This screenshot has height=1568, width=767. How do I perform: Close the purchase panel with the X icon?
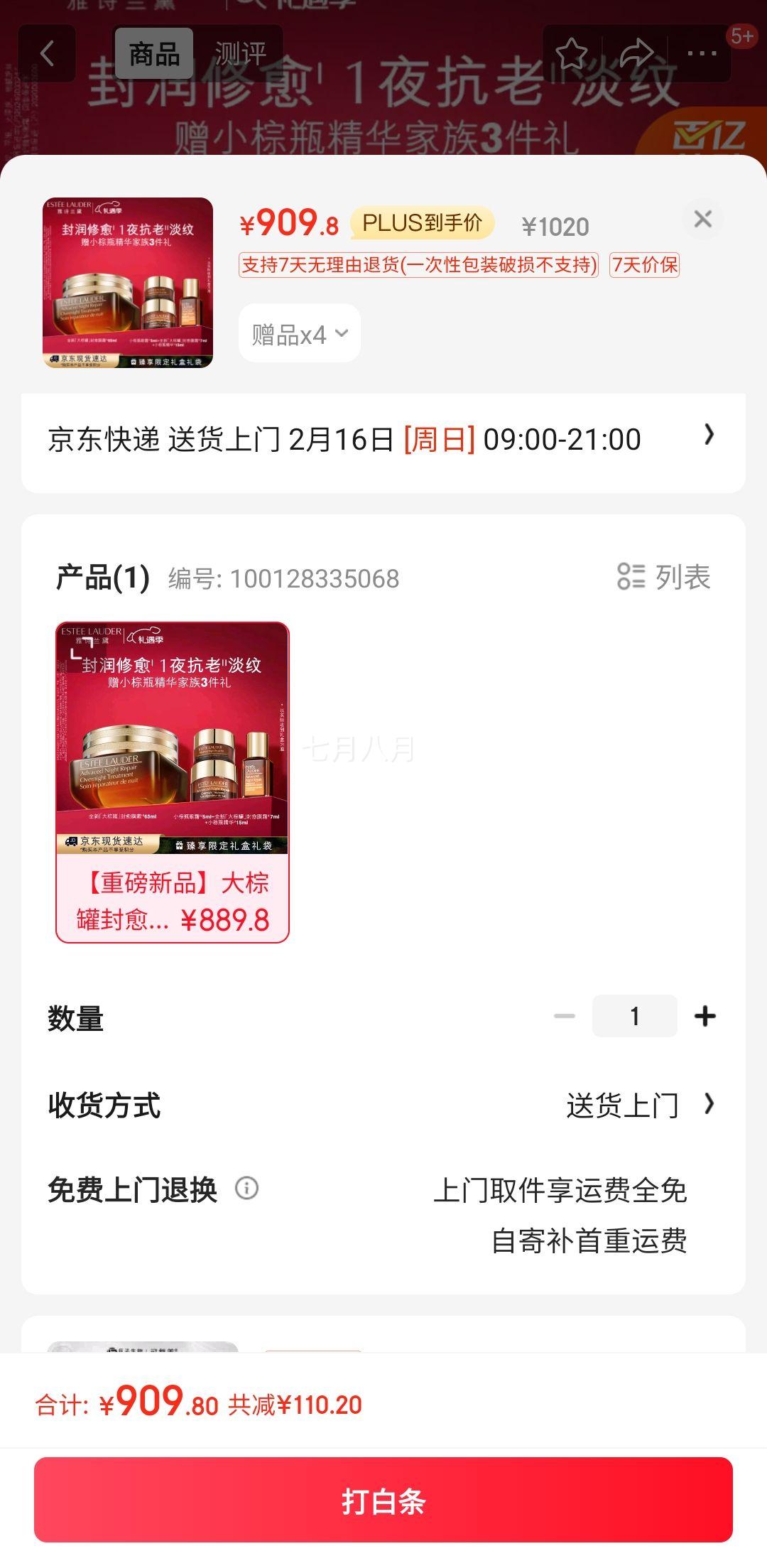pos(702,220)
